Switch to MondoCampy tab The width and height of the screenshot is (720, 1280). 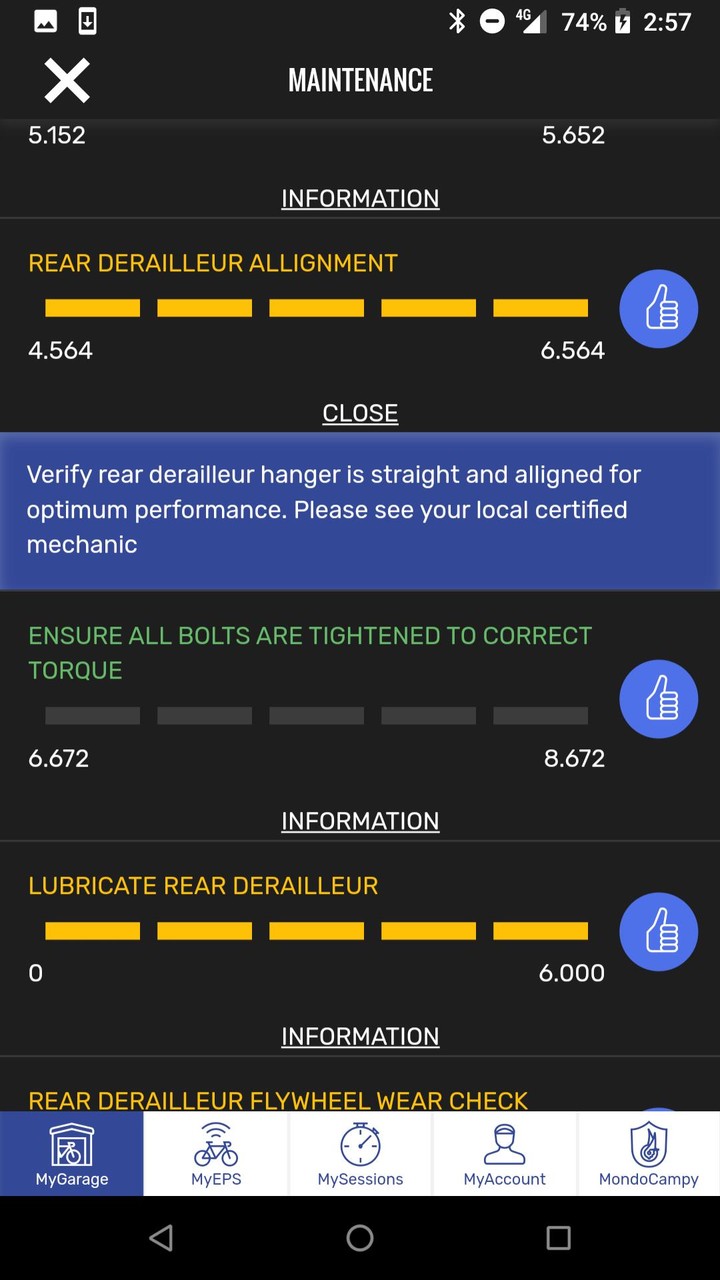click(648, 1154)
